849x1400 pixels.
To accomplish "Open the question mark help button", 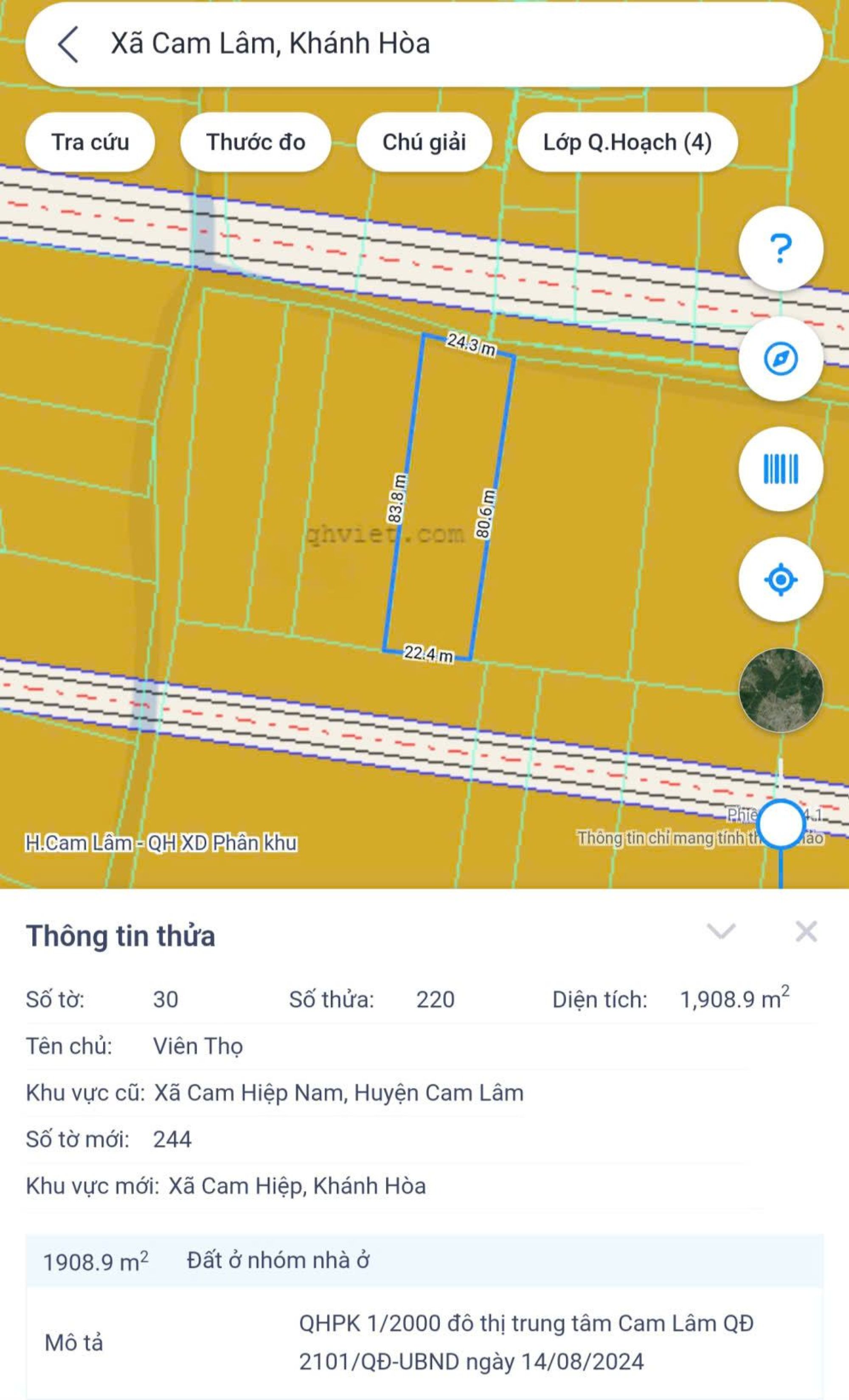I will click(780, 248).
